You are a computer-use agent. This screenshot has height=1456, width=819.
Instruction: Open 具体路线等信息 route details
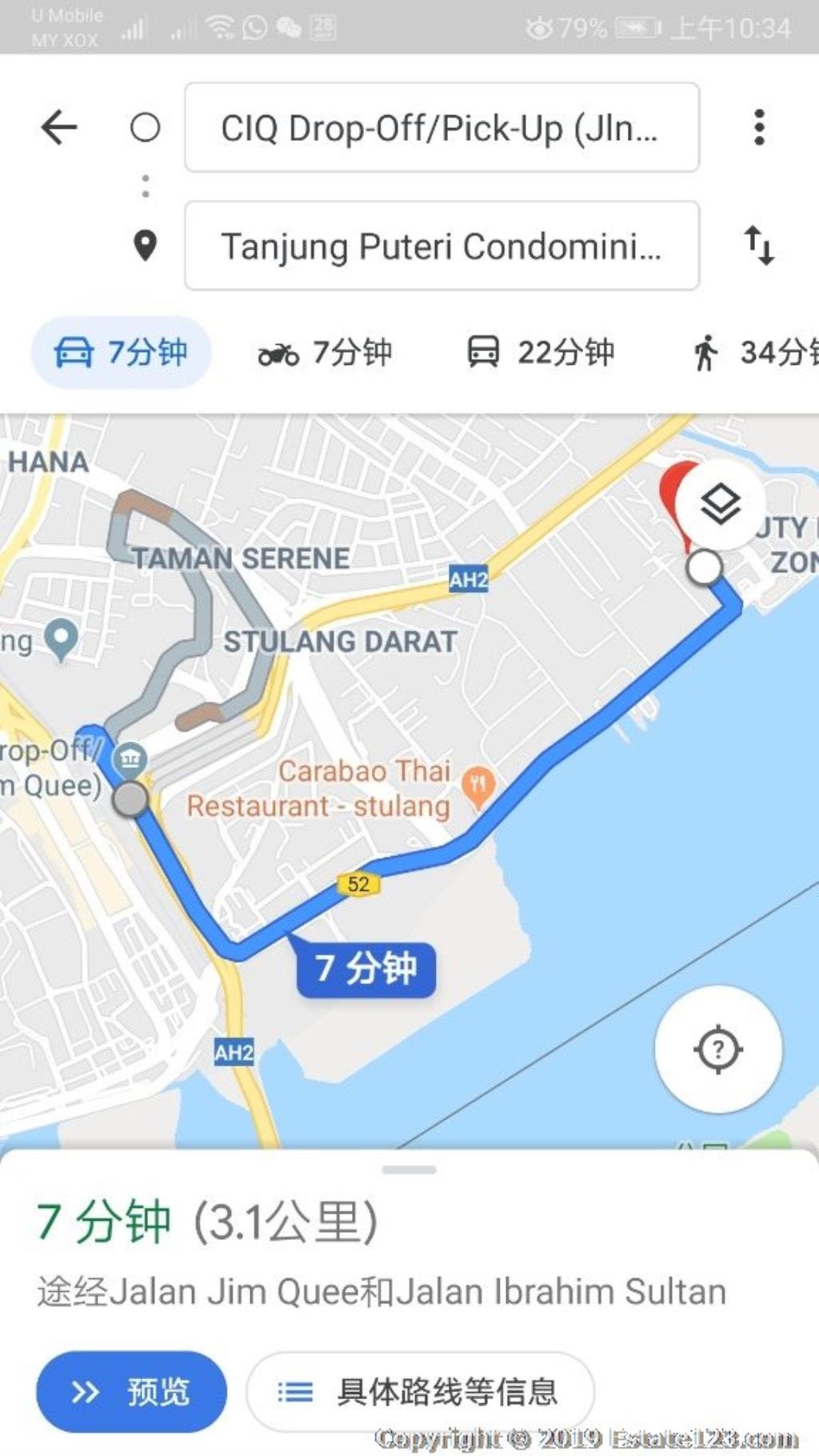[x=420, y=1392]
